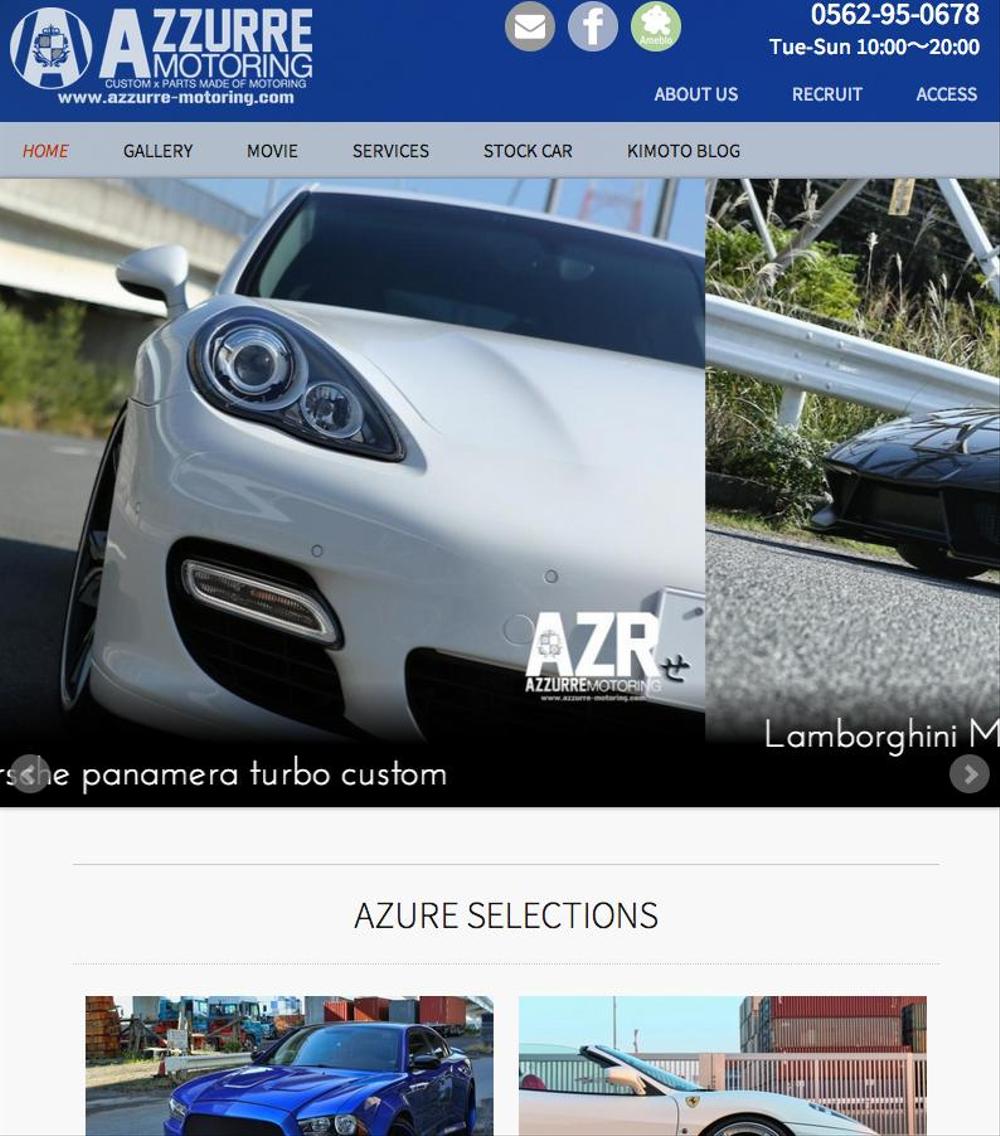Switch to the GALLERY section

158,151
